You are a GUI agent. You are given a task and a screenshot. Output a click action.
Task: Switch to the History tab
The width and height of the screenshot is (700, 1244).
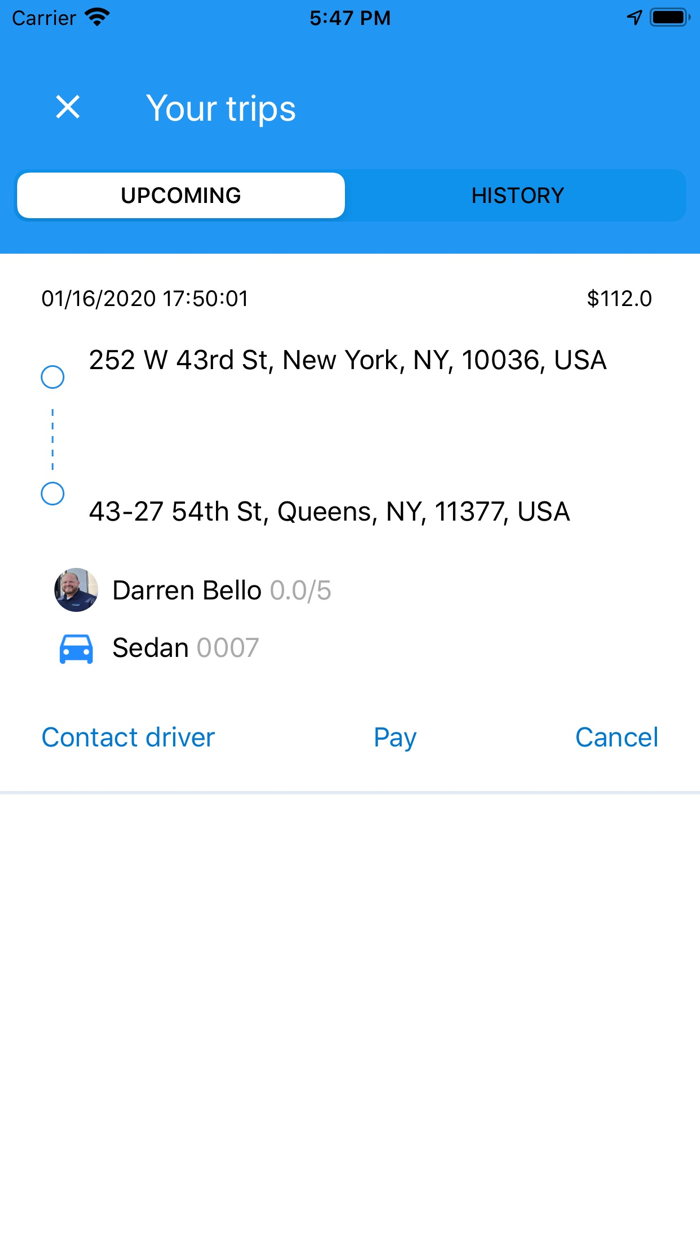tap(517, 195)
